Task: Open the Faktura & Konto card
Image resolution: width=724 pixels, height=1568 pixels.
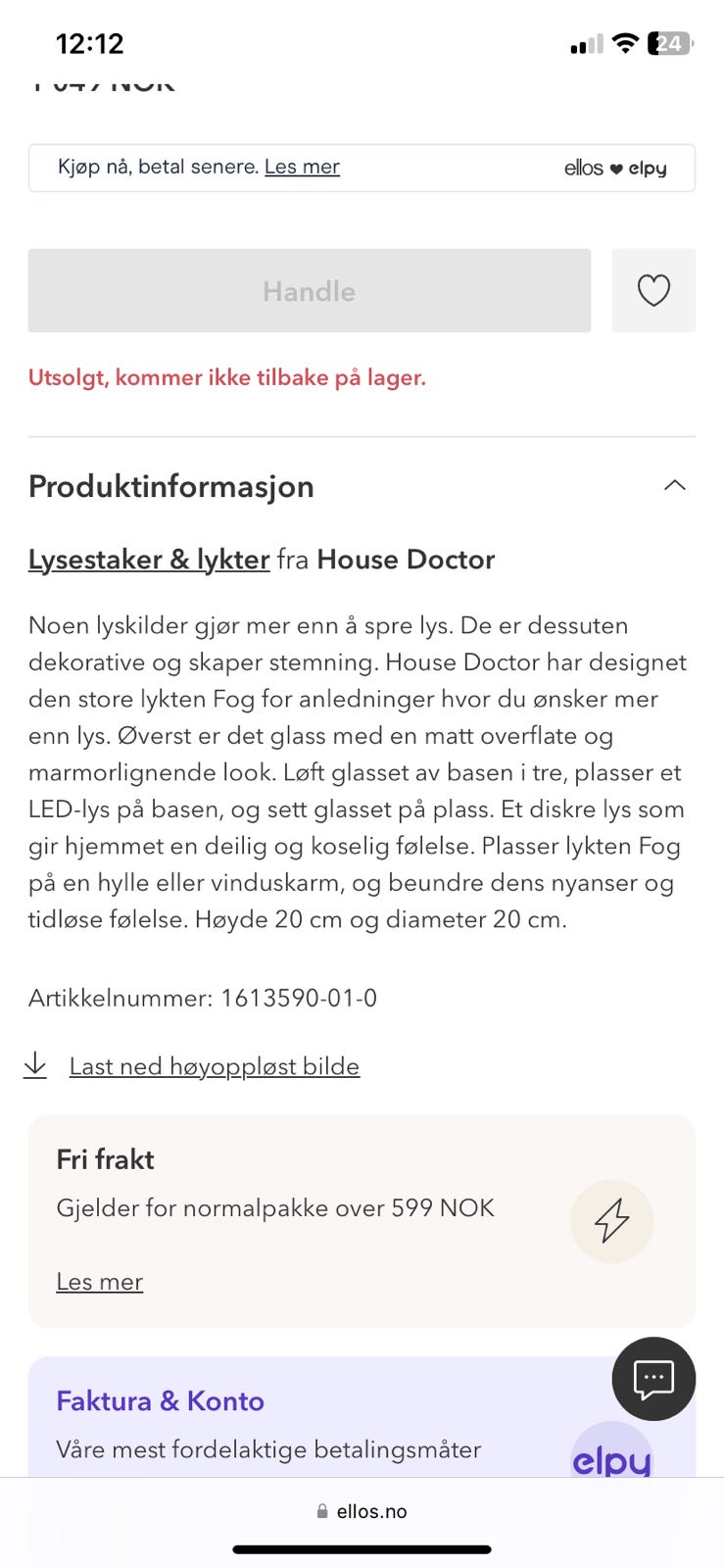Action: [x=362, y=1417]
